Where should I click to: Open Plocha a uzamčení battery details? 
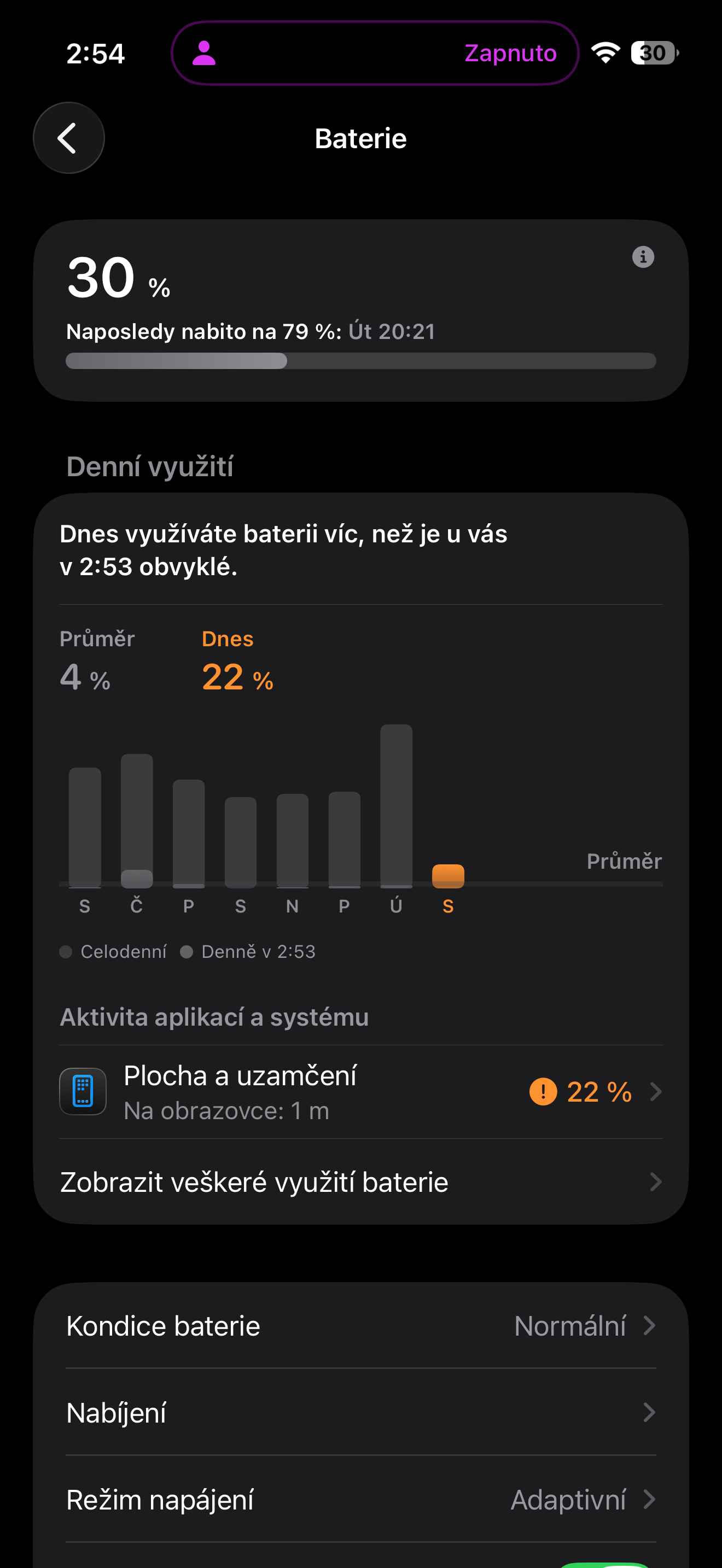360,1092
